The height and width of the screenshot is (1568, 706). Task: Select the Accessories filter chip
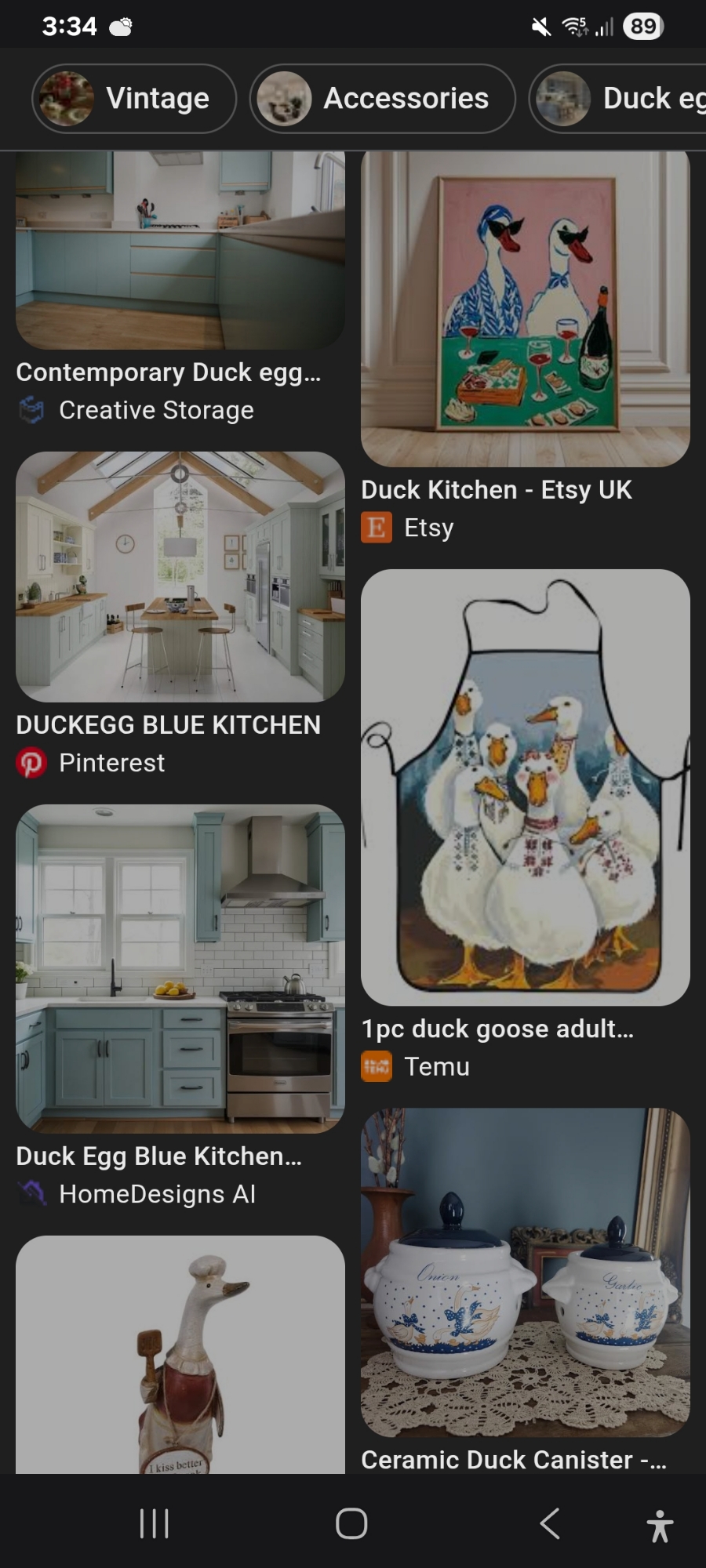[x=383, y=99]
